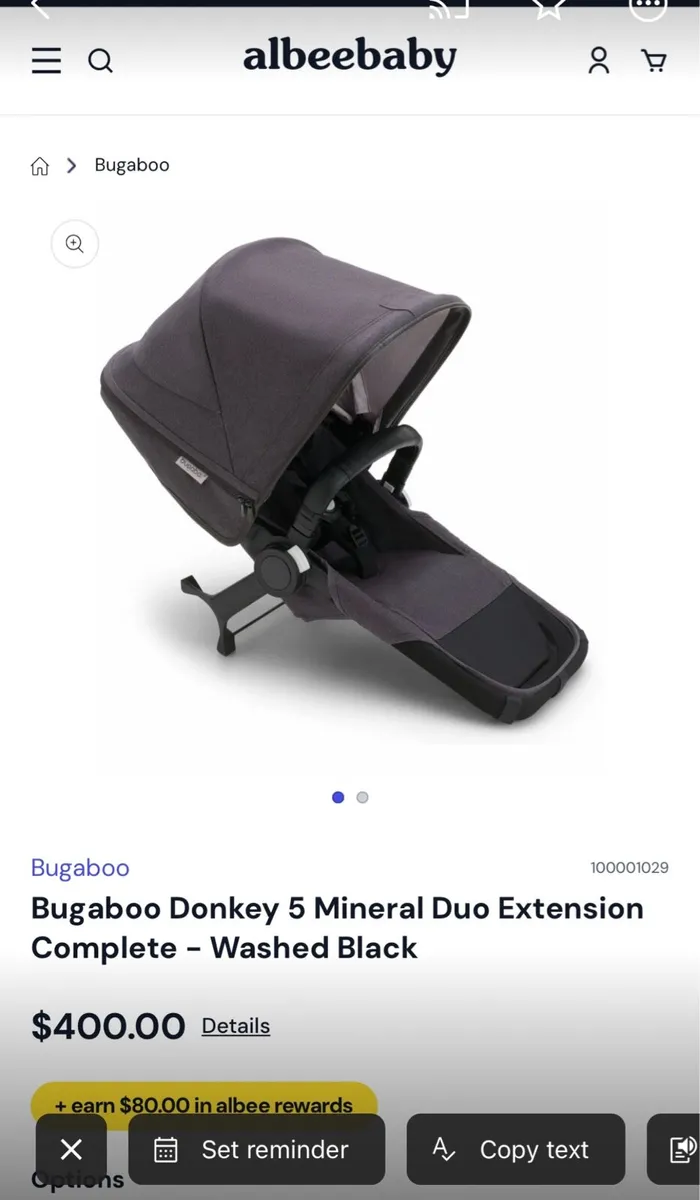Screen dimensions: 700x1200
Task: Open the account profile icon
Action: [x=598, y=61]
